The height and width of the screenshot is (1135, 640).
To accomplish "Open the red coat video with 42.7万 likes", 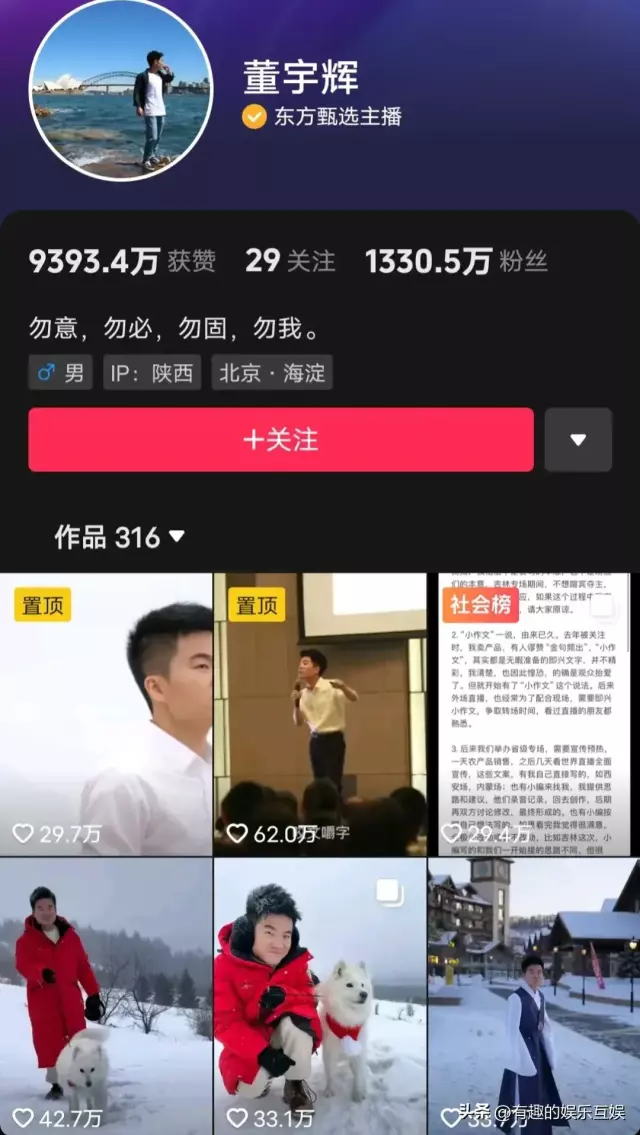I will click(106, 995).
